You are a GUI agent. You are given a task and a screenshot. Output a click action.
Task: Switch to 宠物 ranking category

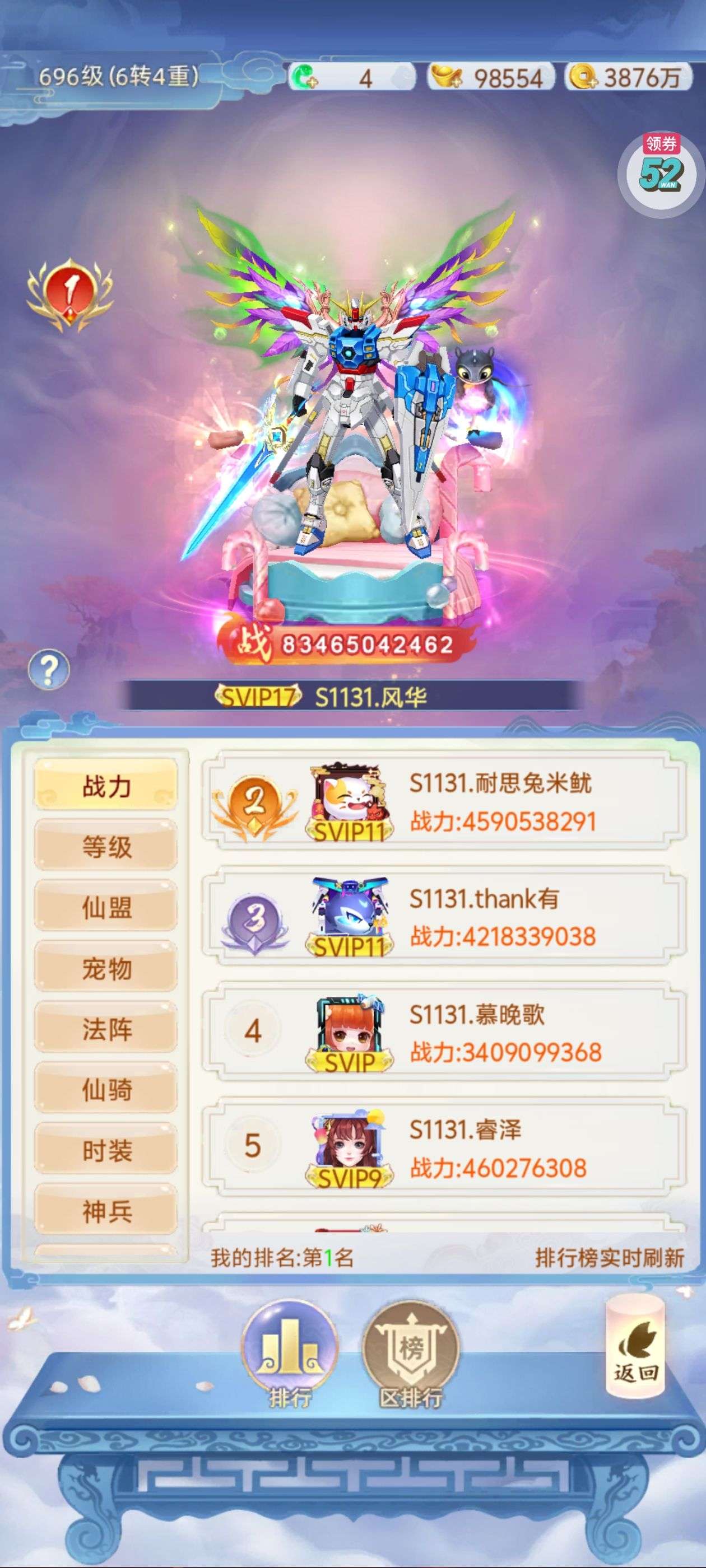(106, 968)
